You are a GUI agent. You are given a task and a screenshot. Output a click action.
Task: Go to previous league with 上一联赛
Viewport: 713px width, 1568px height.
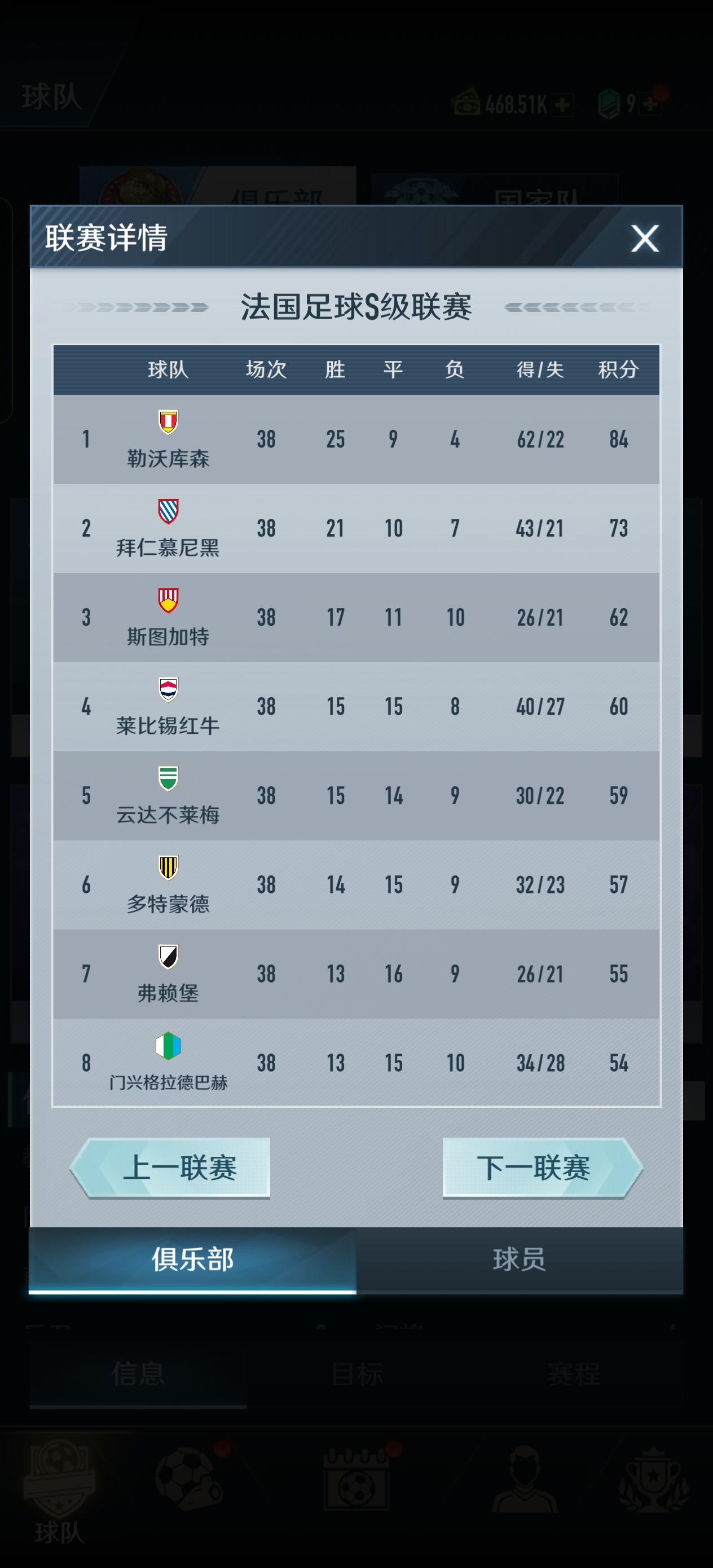(x=170, y=1168)
